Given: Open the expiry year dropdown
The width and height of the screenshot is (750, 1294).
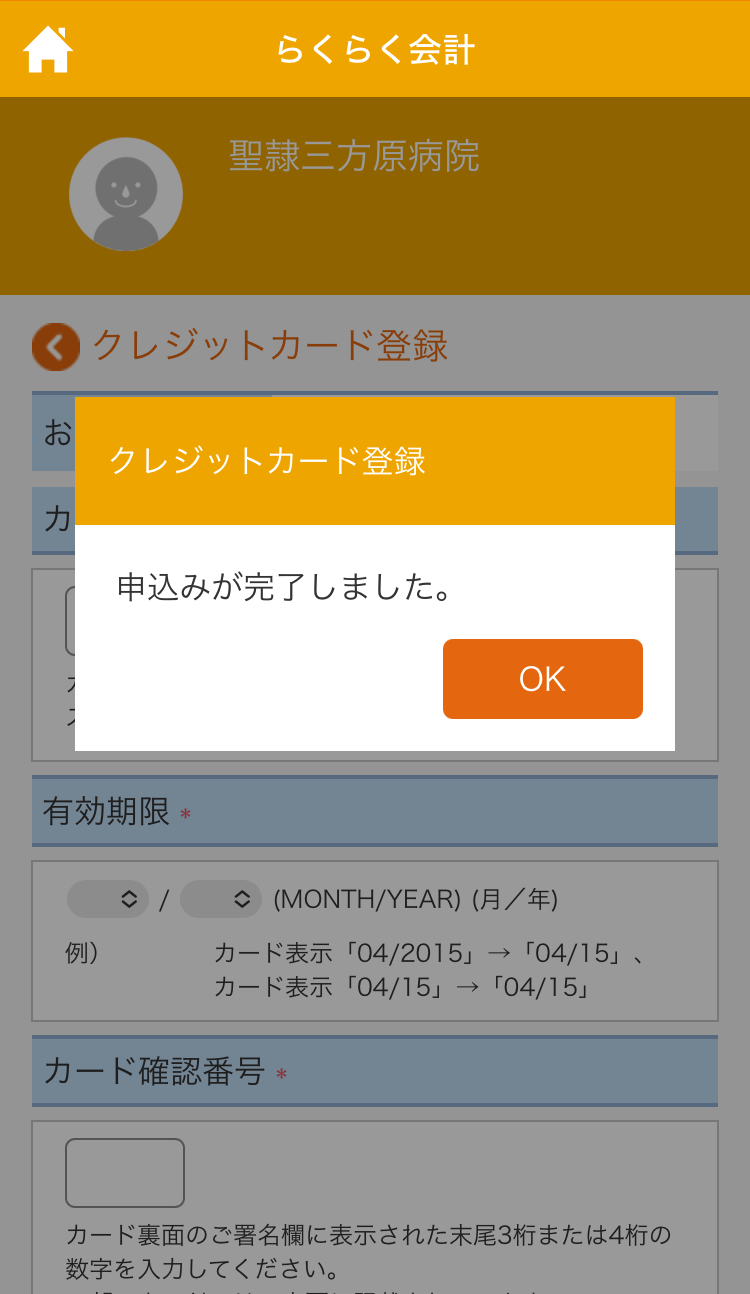Looking at the screenshot, I should [221, 899].
